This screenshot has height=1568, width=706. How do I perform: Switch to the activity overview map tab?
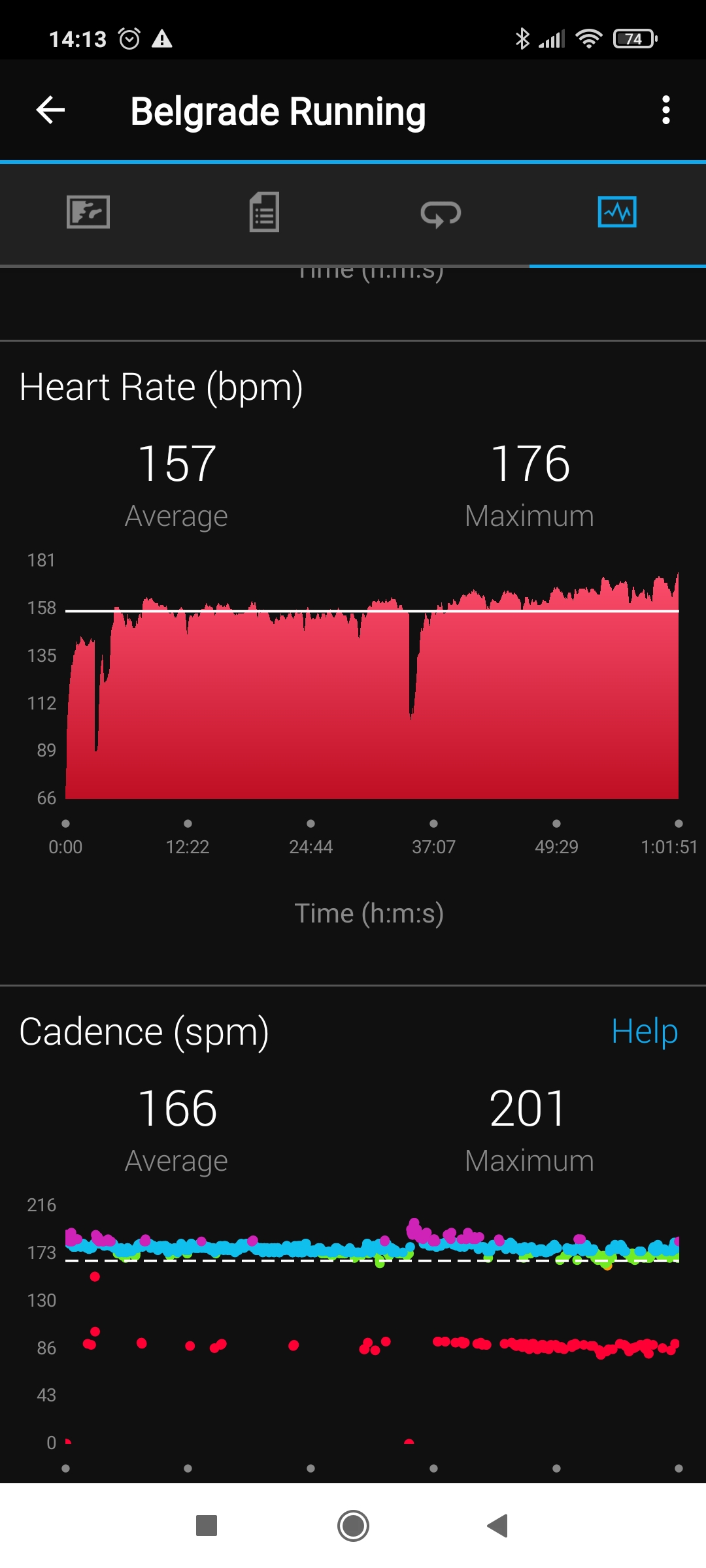88,212
